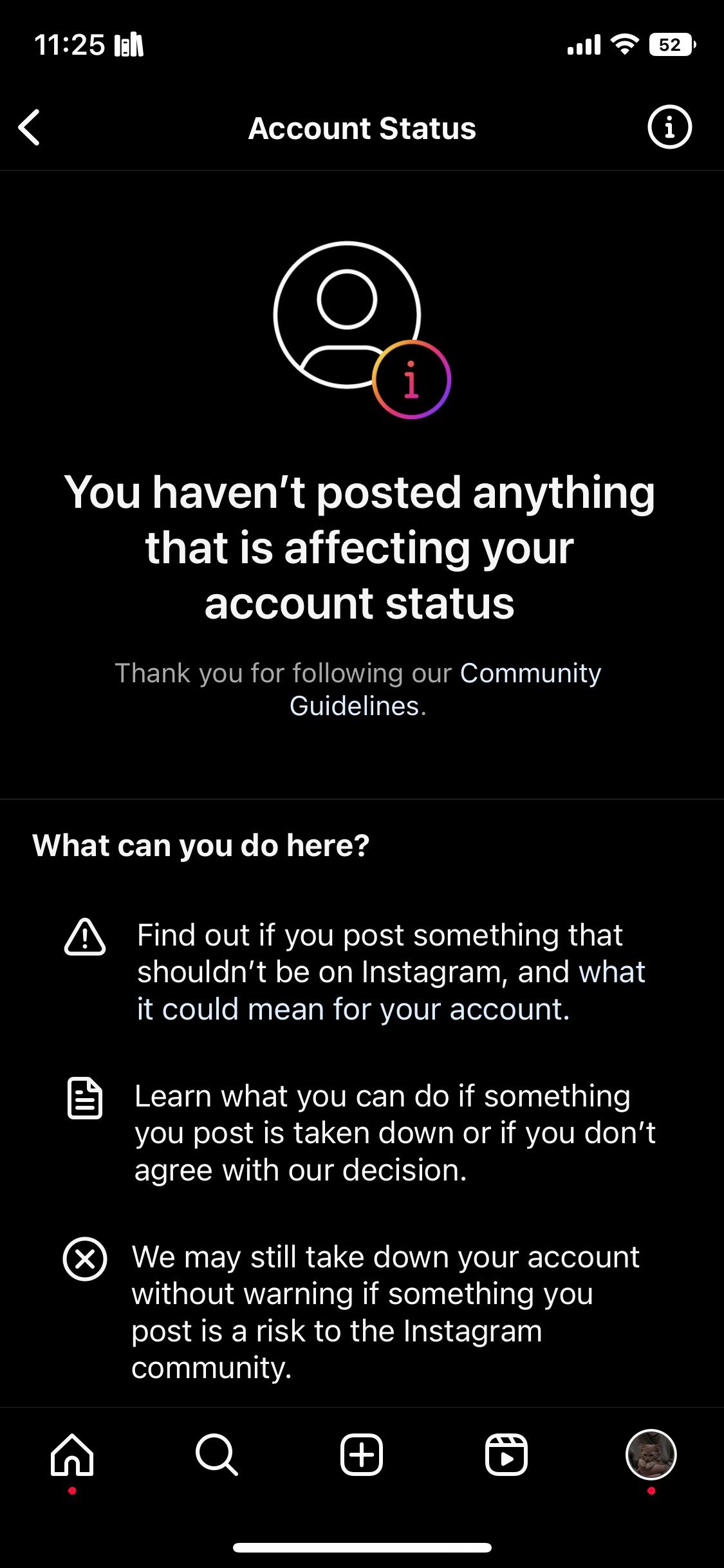The image size is (724, 1568).
Task: Select the Search magnifier icon
Action: pos(217,1452)
